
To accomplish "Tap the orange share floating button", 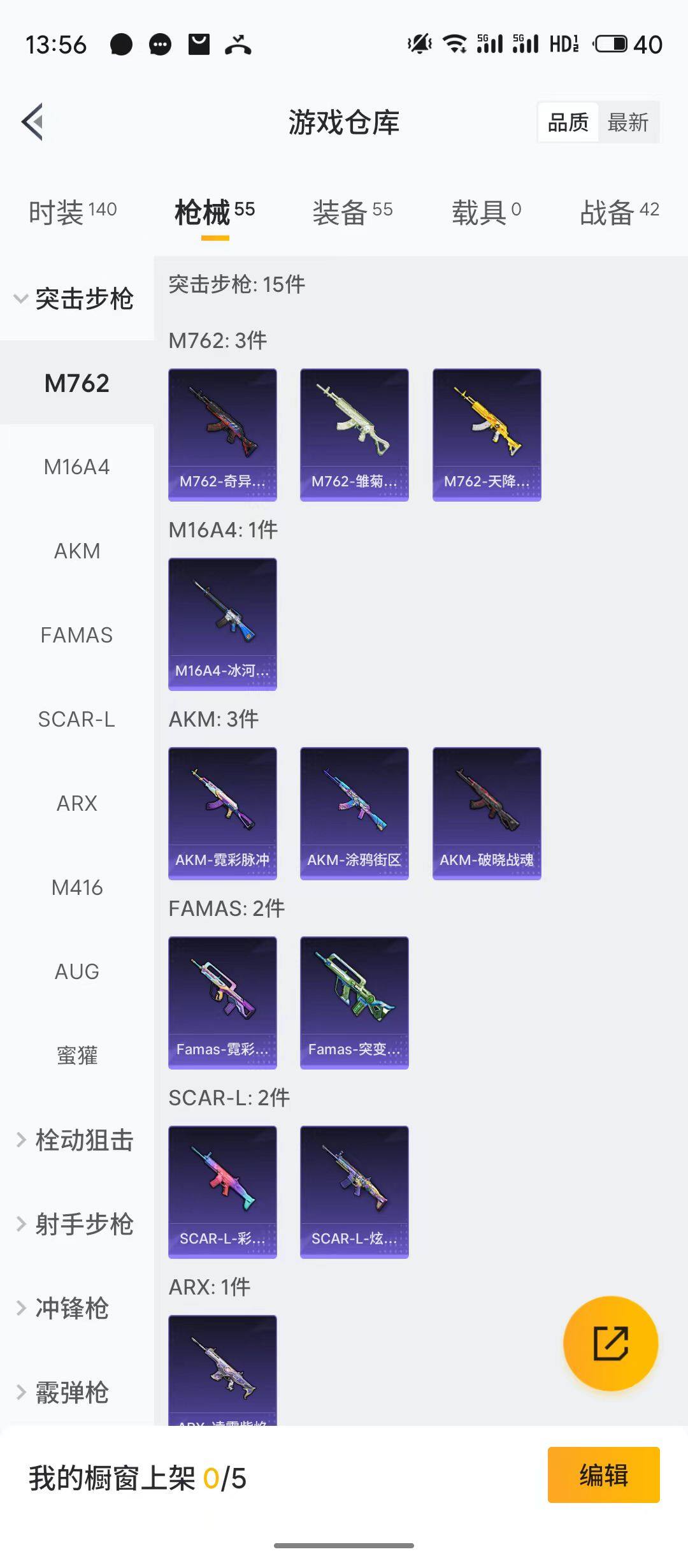I will click(610, 1344).
